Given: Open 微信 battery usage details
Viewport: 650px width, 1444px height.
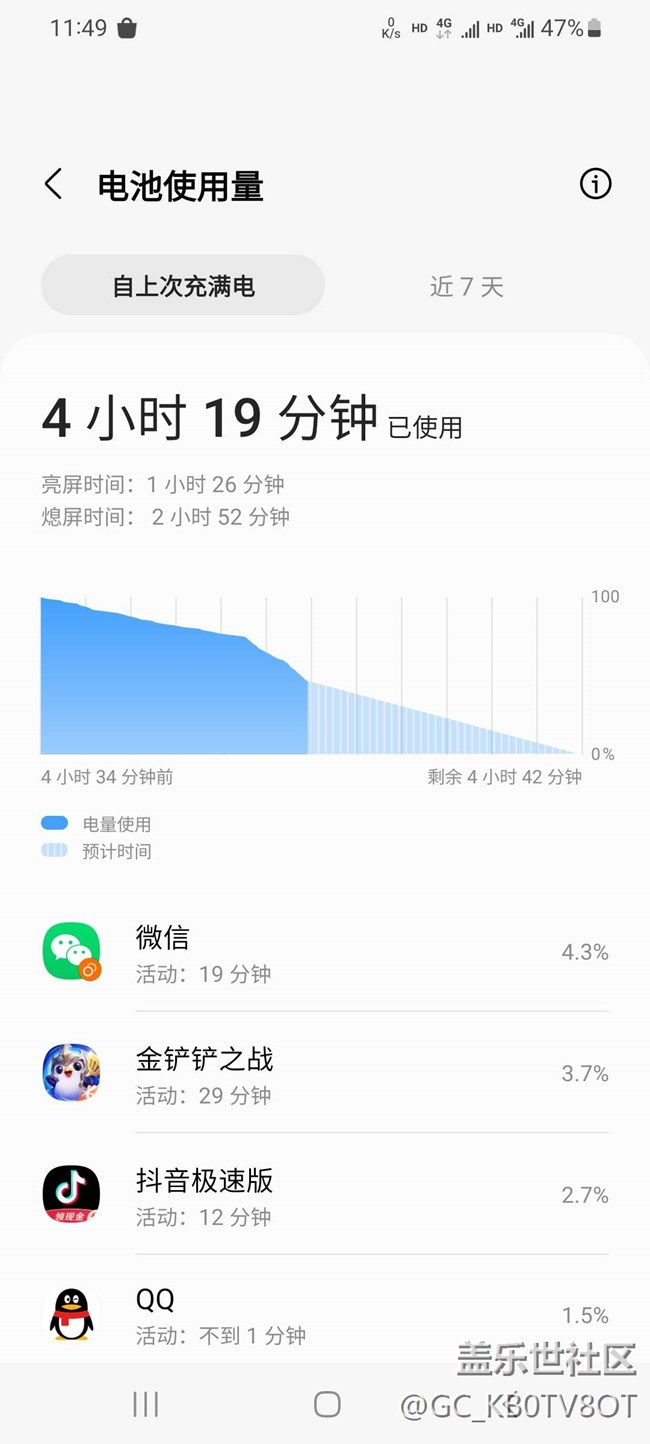Looking at the screenshot, I should click(325, 952).
